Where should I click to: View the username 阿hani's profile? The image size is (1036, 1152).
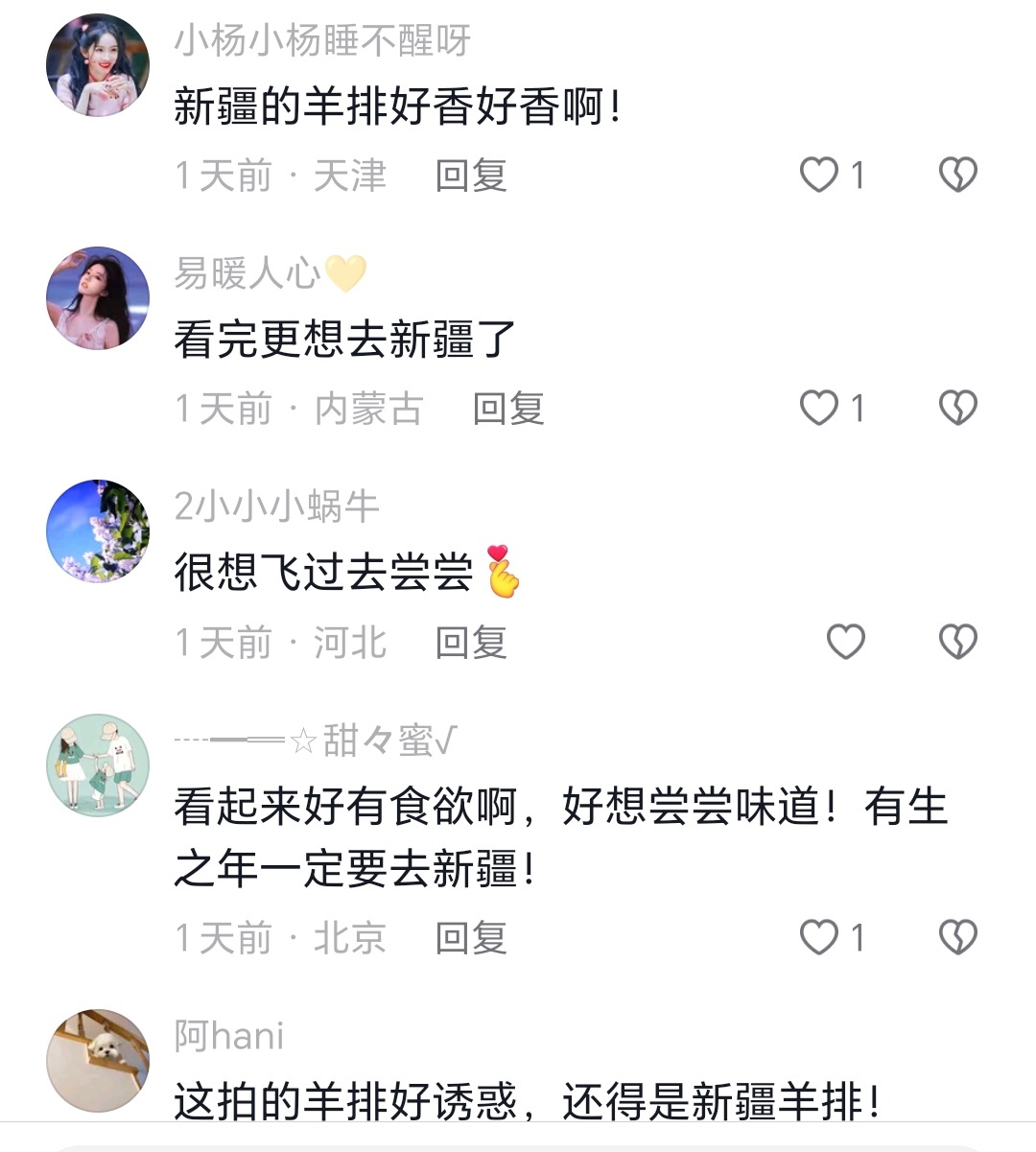coord(229,1036)
